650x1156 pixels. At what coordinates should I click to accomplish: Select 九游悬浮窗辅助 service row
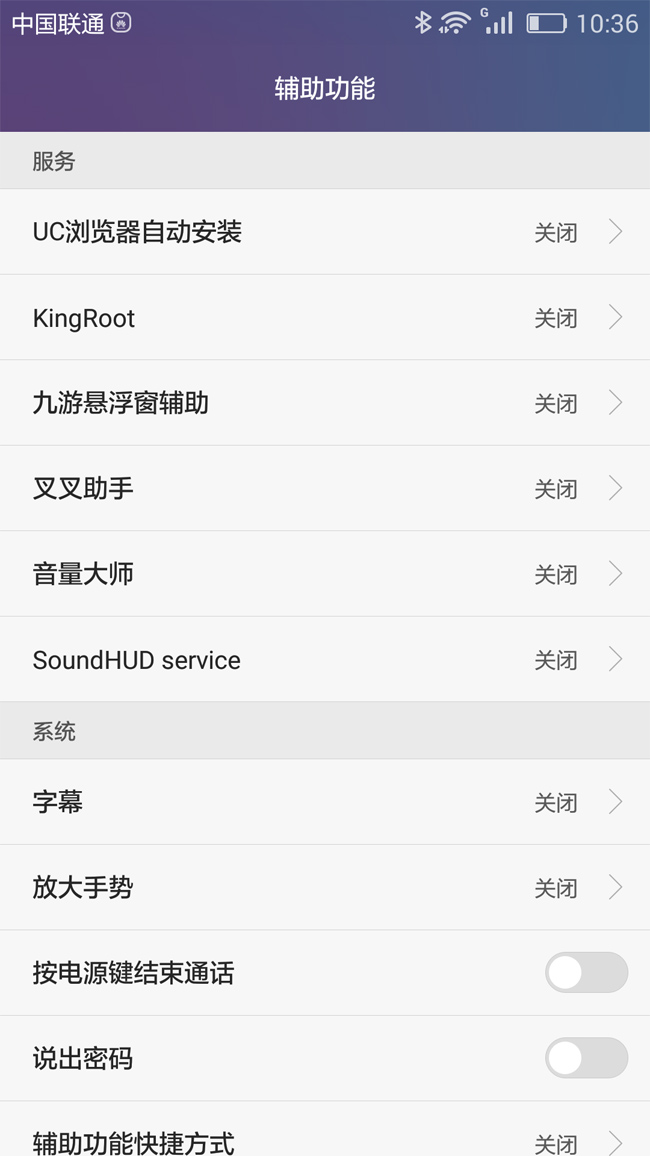[325, 403]
